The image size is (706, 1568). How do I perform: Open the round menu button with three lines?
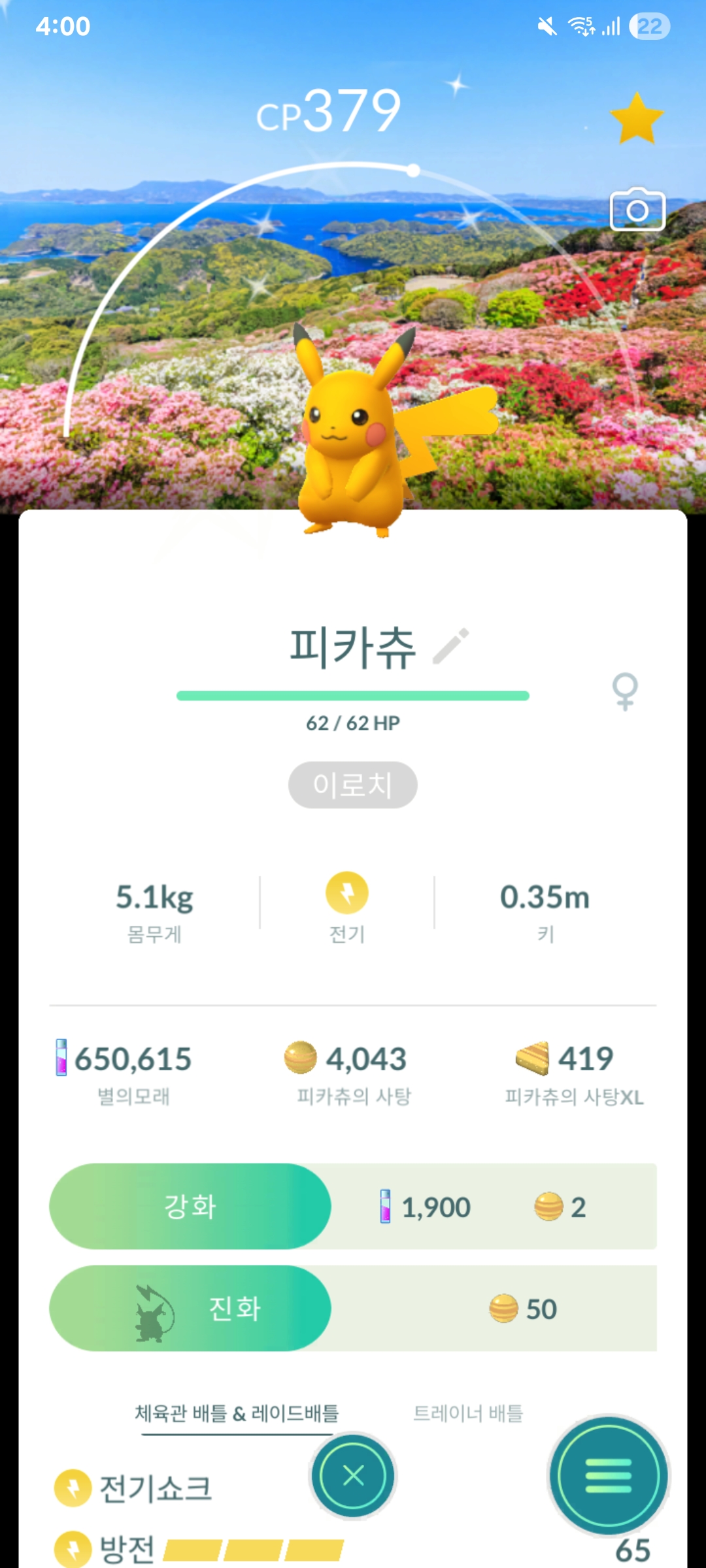tap(609, 1476)
